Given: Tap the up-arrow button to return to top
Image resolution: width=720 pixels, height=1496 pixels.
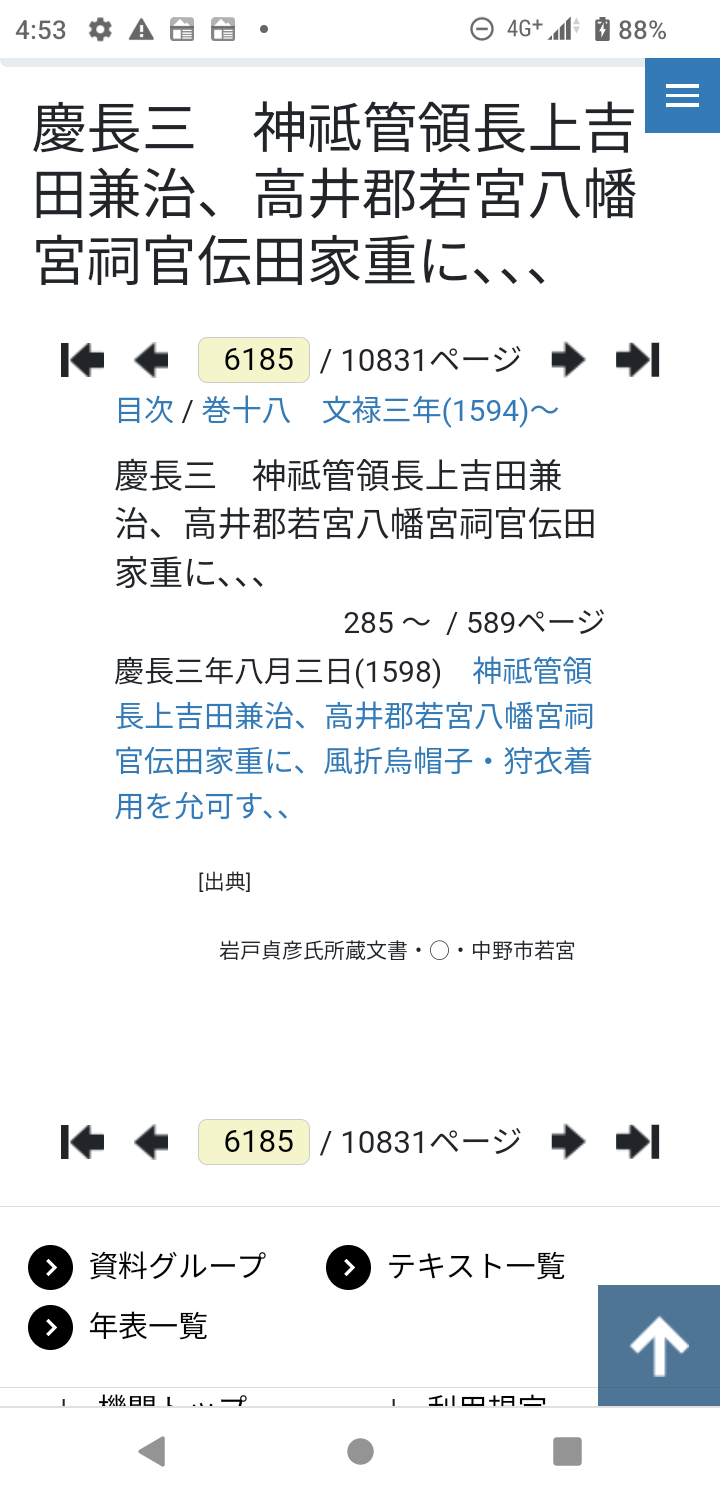Looking at the screenshot, I should (x=659, y=1345).
